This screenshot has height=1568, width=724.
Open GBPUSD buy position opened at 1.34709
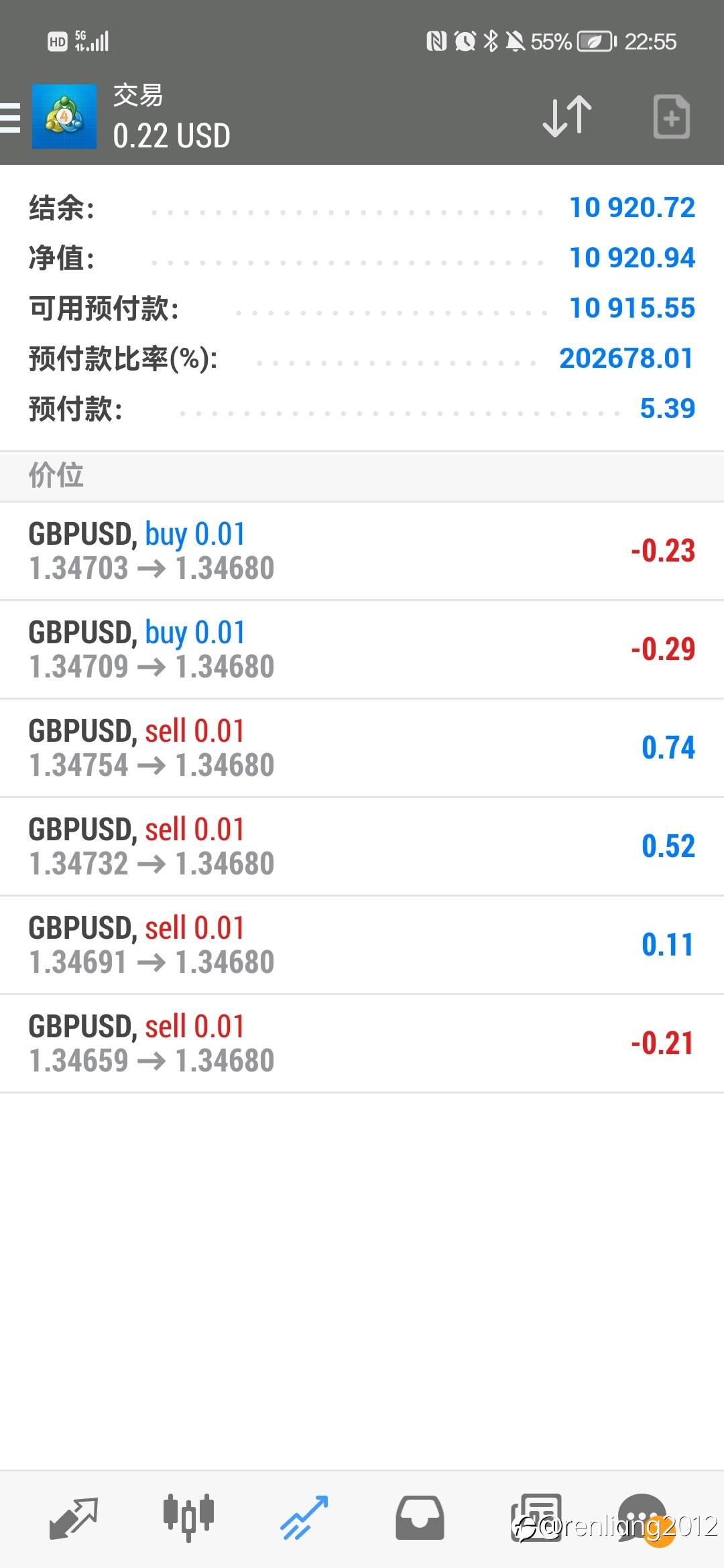pos(362,649)
